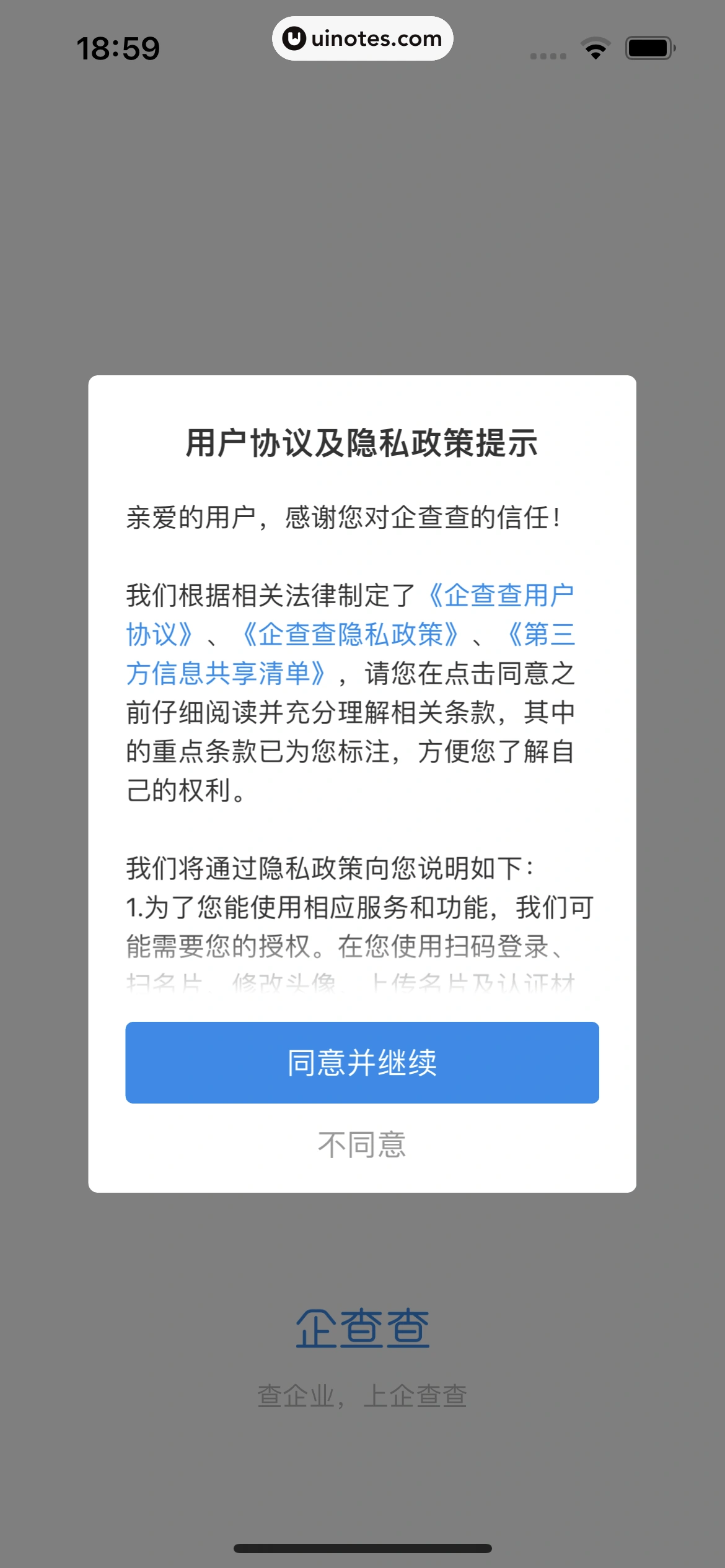Open the 《企查查用户协议》 link
The width and height of the screenshot is (725, 1568).
tap(501, 596)
